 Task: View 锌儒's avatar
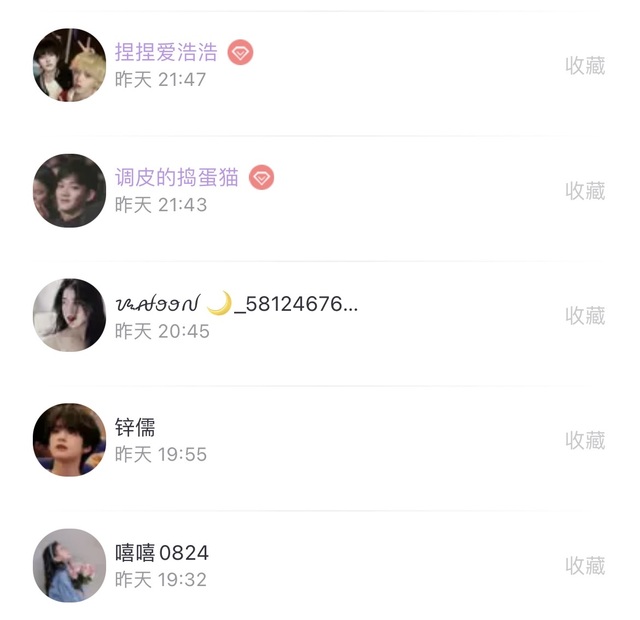[x=69, y=440]
